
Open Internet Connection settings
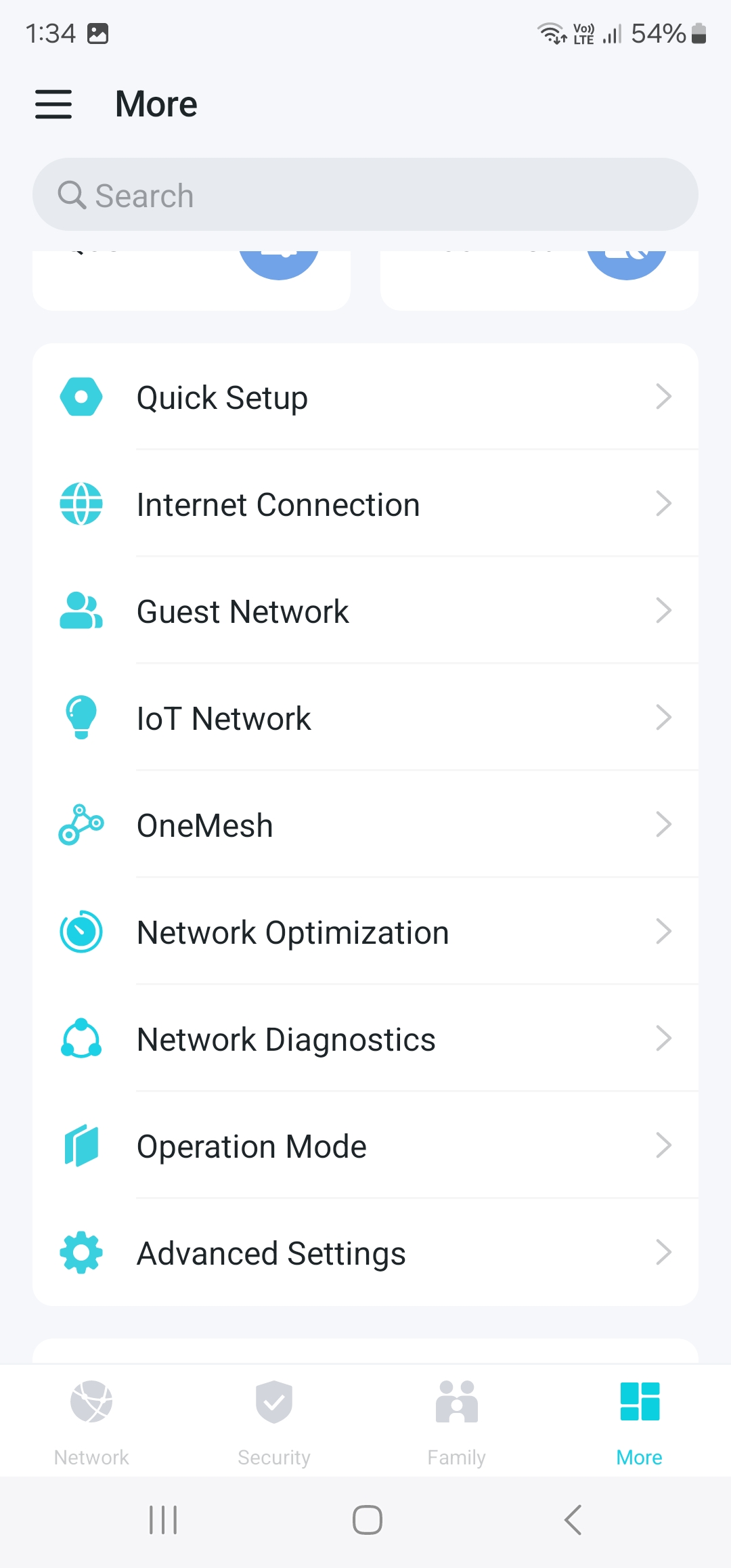pyautogui.click(x=365, y=504)
